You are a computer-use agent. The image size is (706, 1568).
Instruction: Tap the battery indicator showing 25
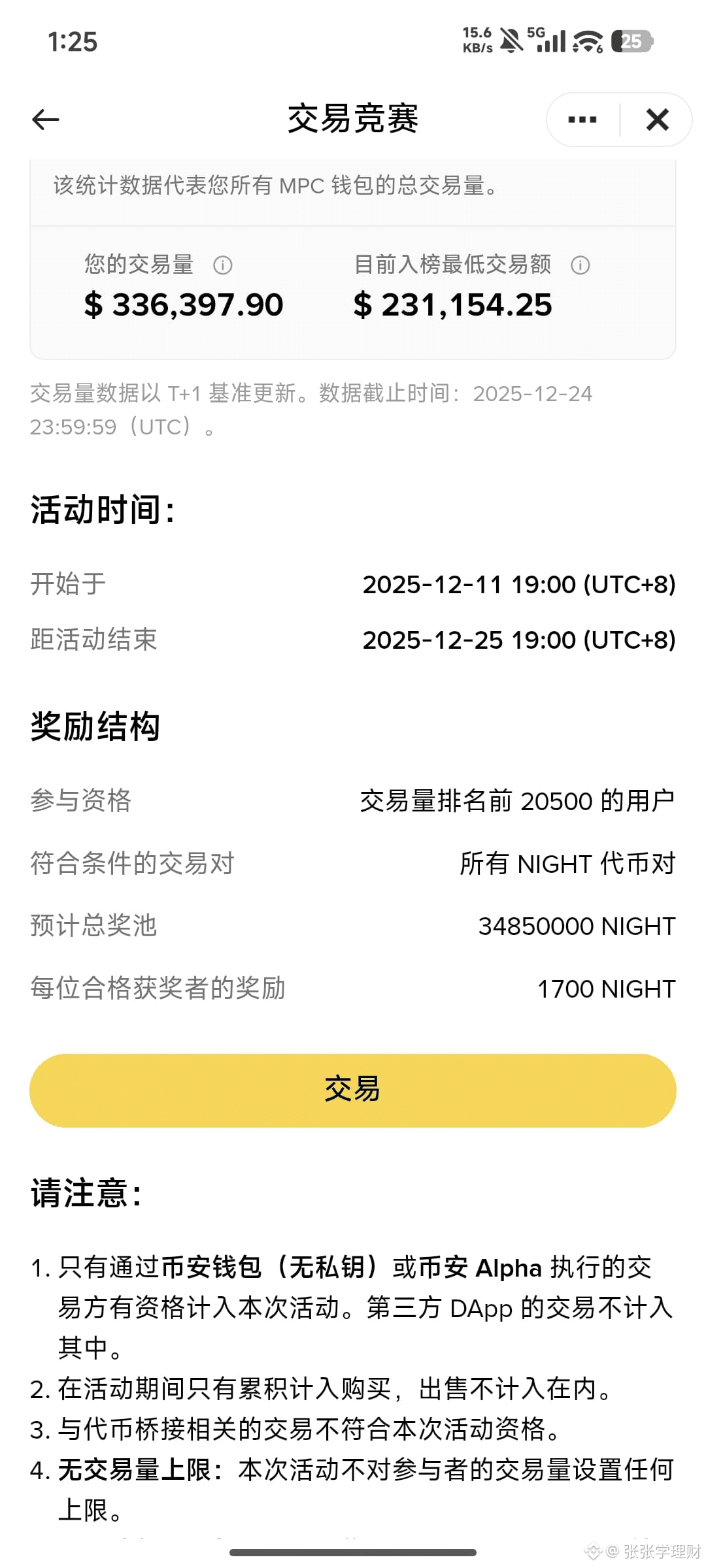[631, 42]
